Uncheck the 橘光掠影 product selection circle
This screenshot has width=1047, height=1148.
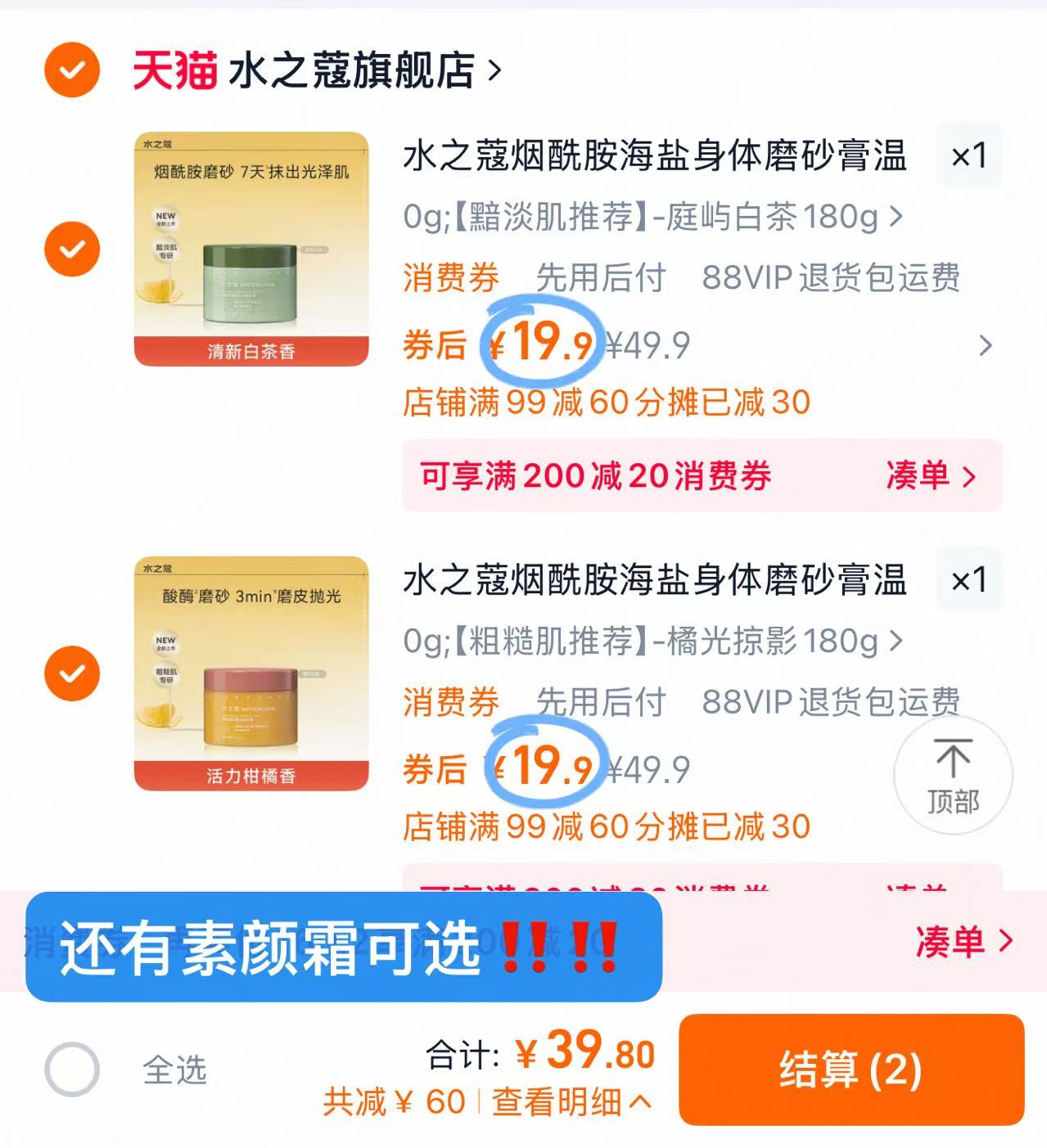pyautogui.click(x=71, y=673)
